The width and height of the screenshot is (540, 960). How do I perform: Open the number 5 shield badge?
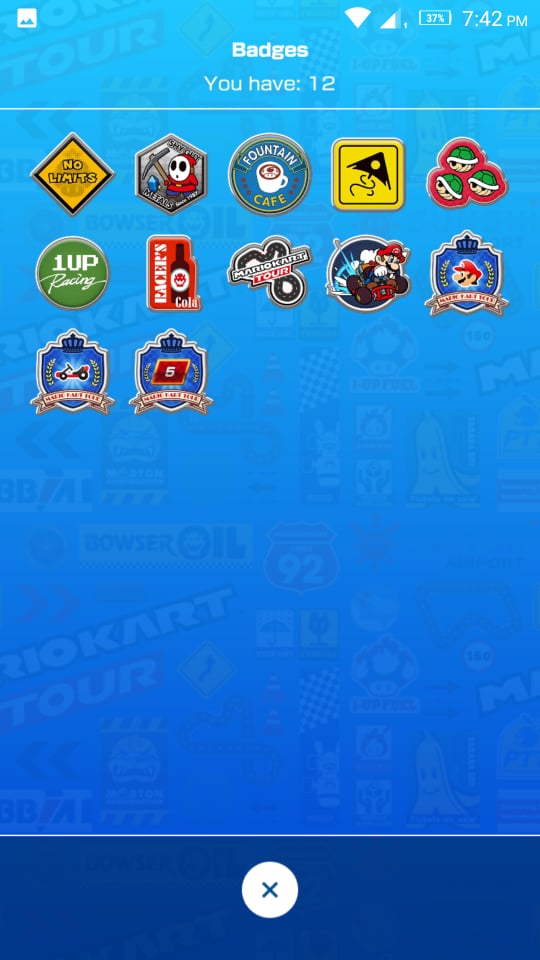(171, 372)
